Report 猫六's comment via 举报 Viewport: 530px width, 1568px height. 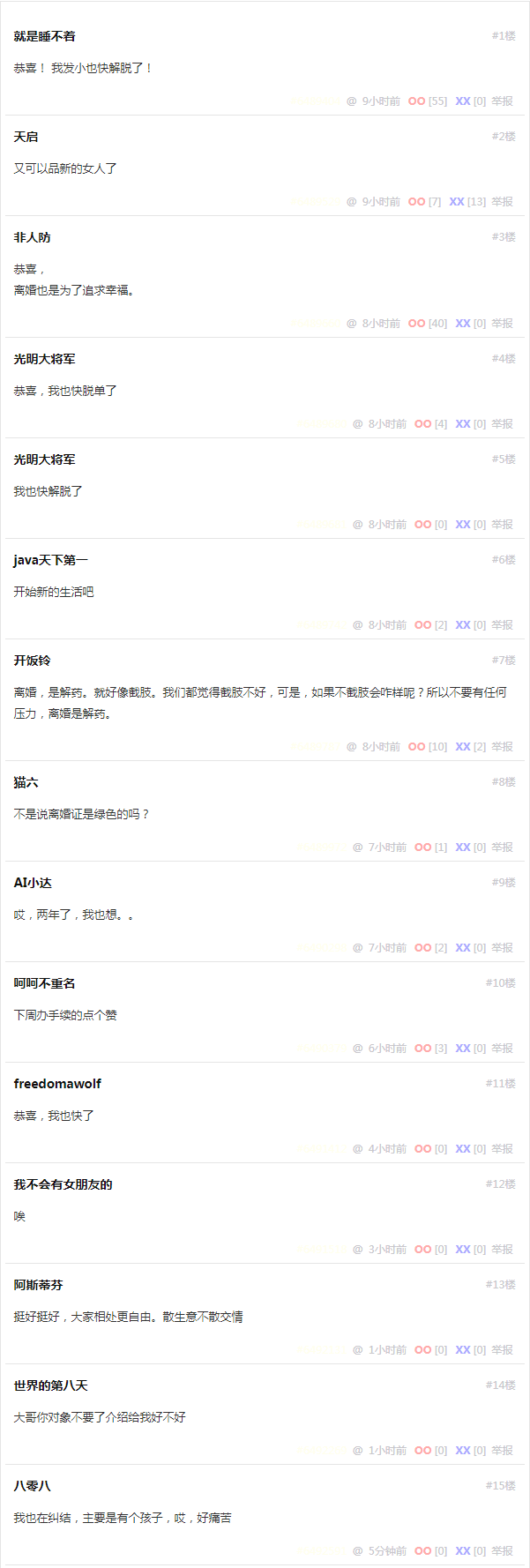[x=502, y=847]
